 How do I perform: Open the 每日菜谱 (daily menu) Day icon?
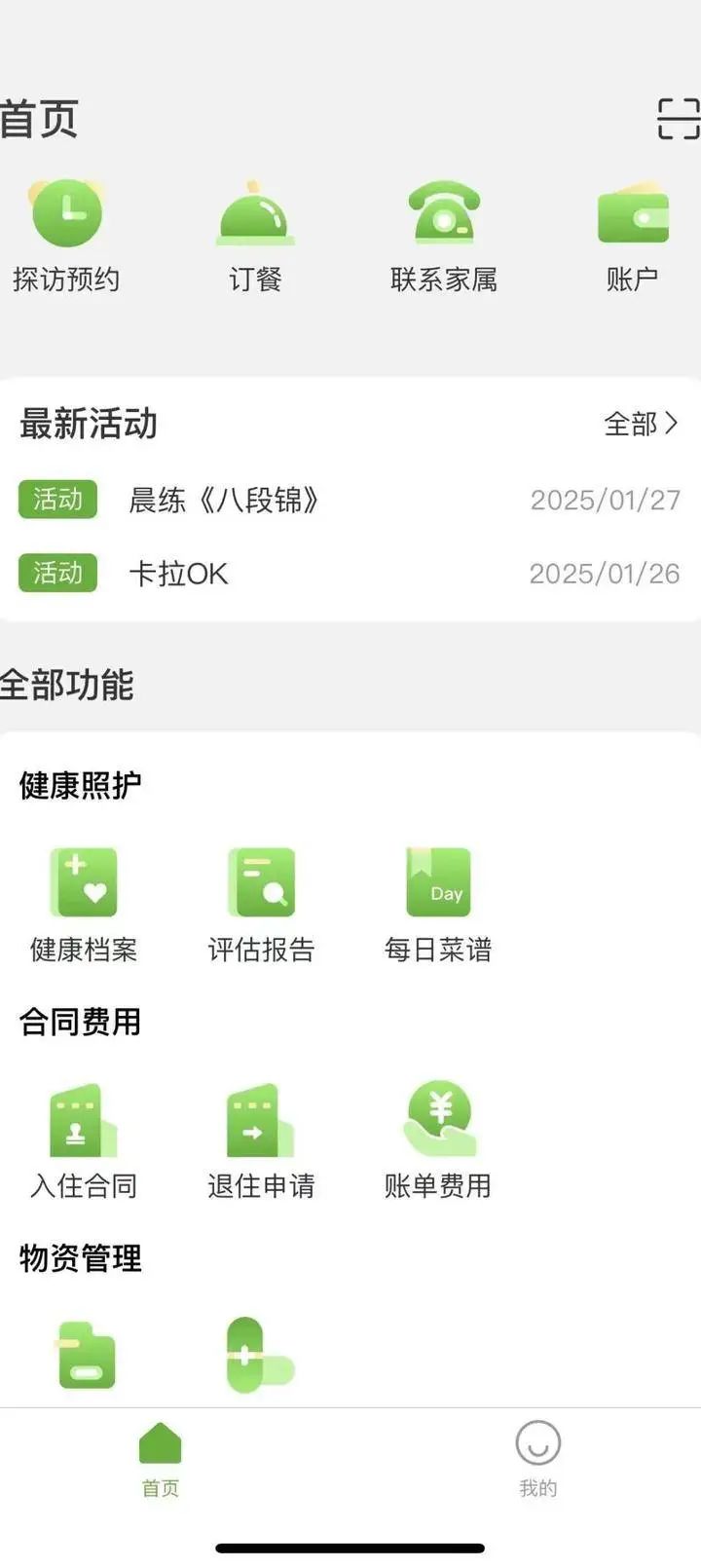click(x=437, y=881)
